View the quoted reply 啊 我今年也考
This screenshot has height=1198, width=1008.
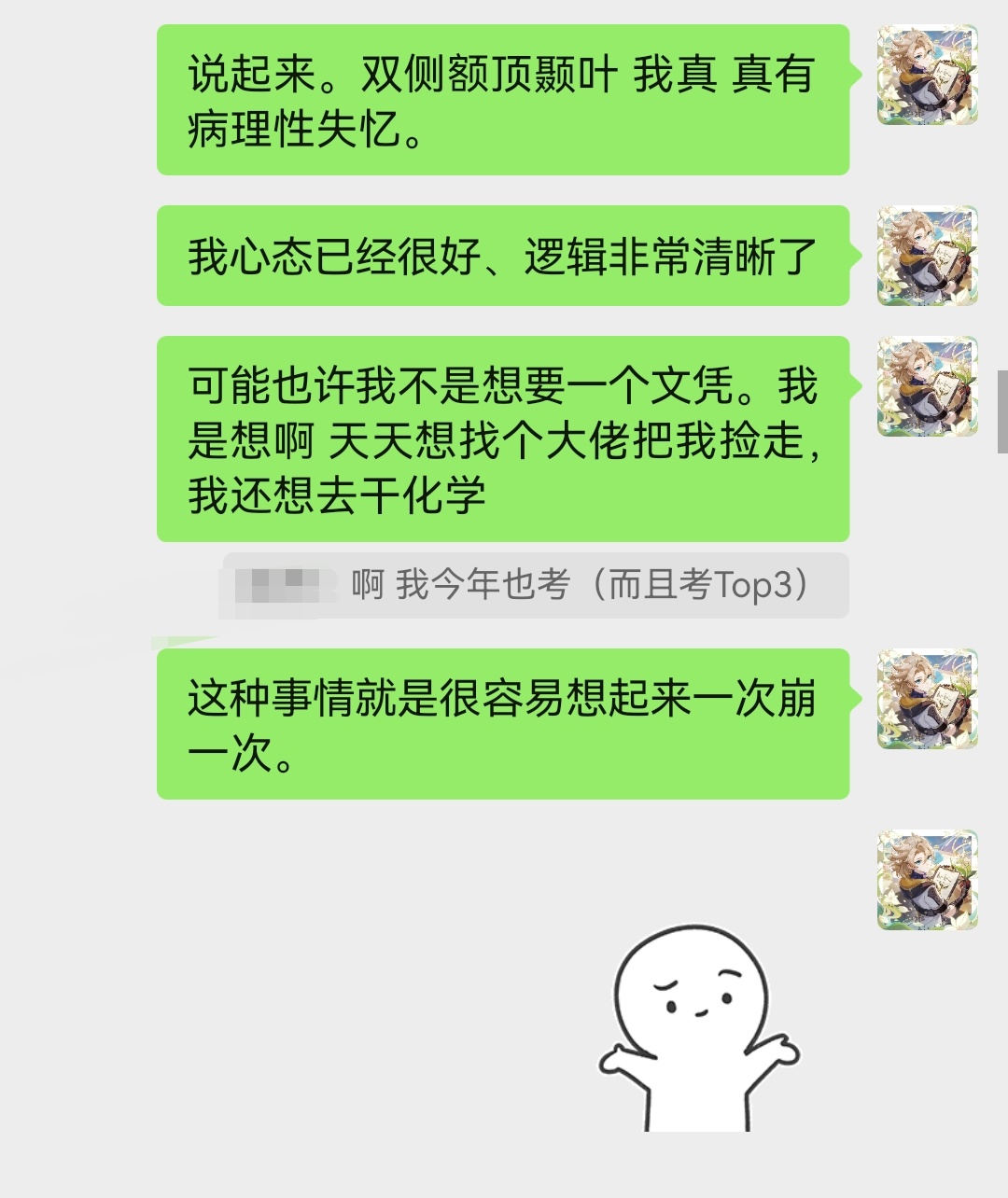coord(535,586)
